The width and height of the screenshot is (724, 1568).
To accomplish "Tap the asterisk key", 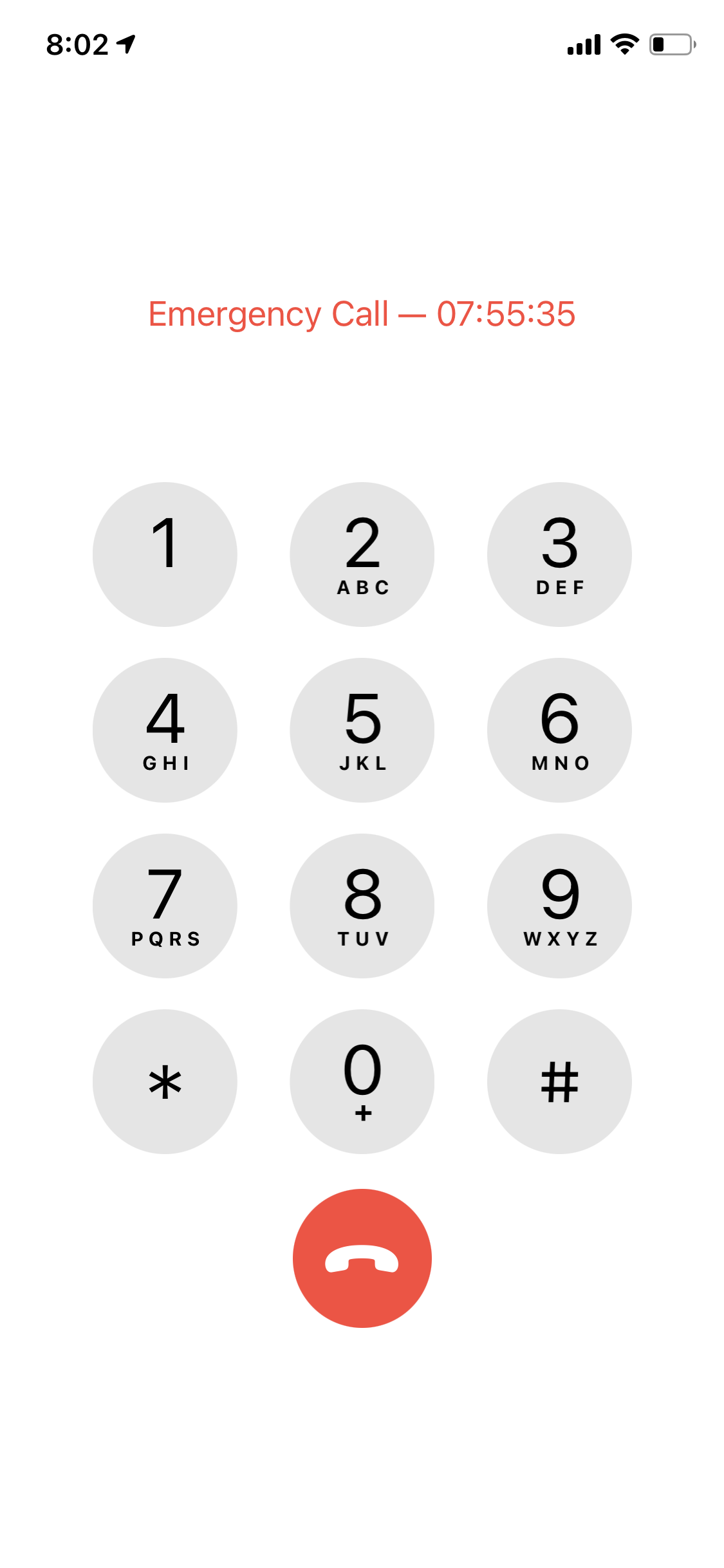I will [165, 1081].
